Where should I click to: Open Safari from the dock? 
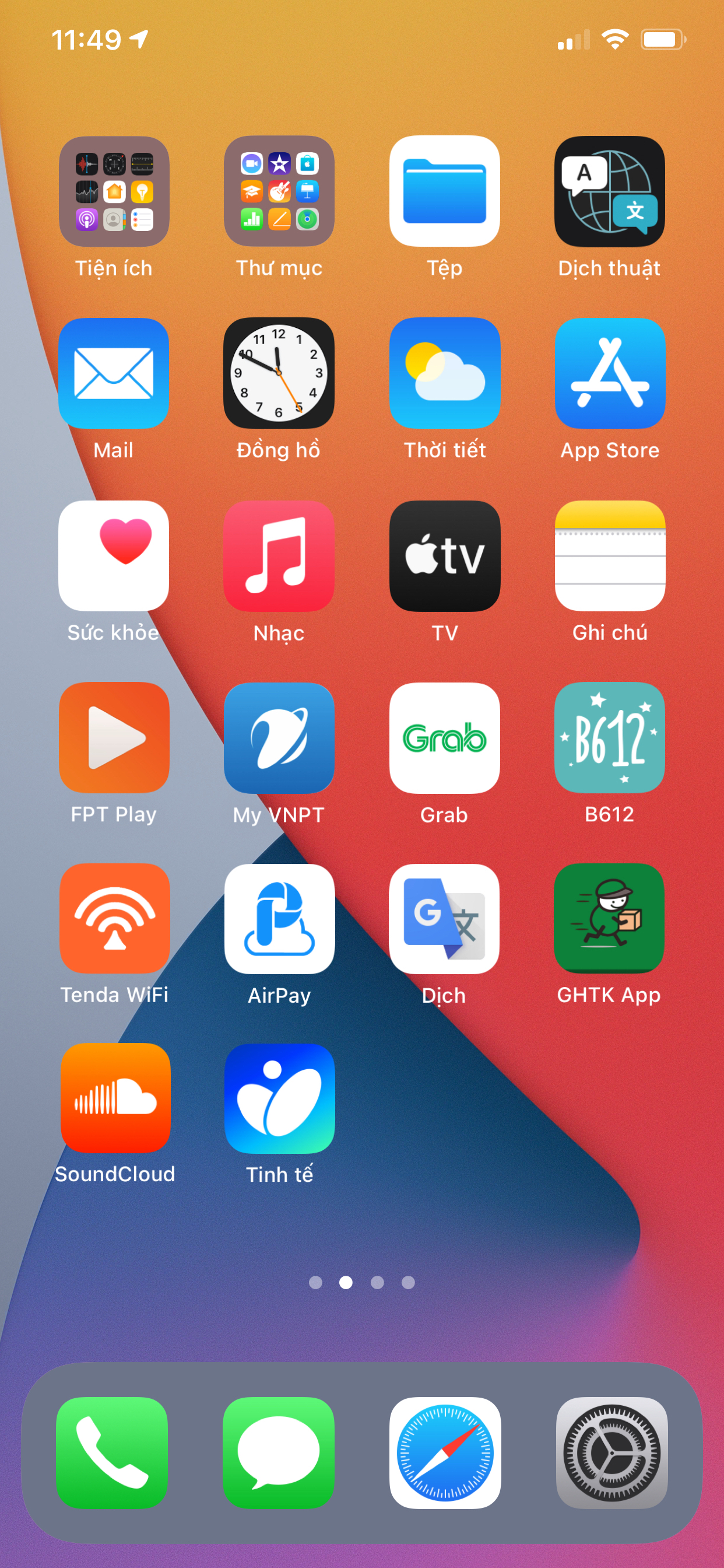click(445, 1452)
